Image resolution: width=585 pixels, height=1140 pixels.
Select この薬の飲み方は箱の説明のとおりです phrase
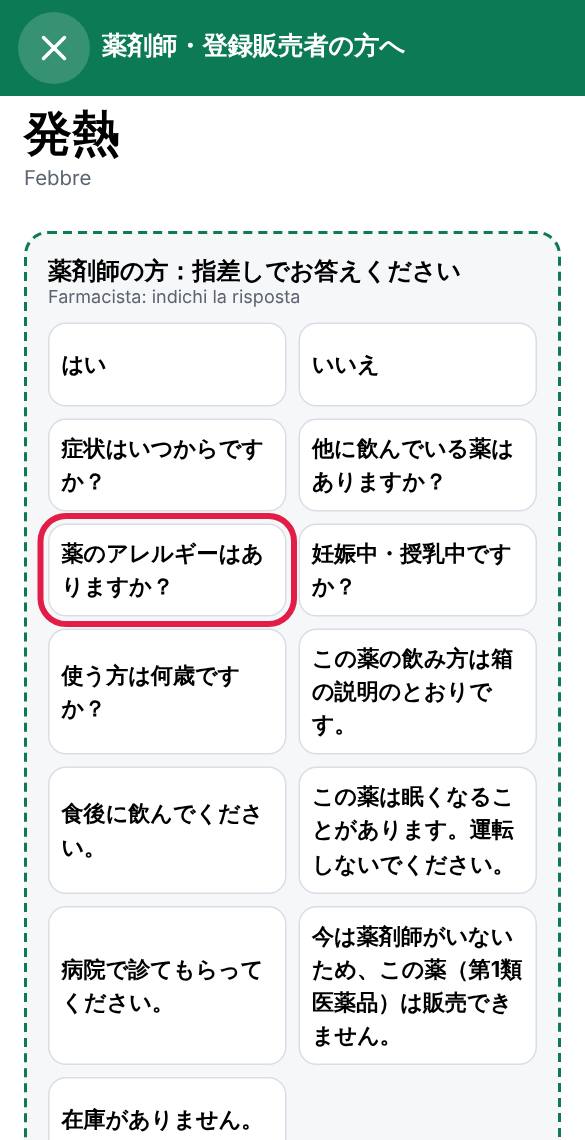coord(418,691)
